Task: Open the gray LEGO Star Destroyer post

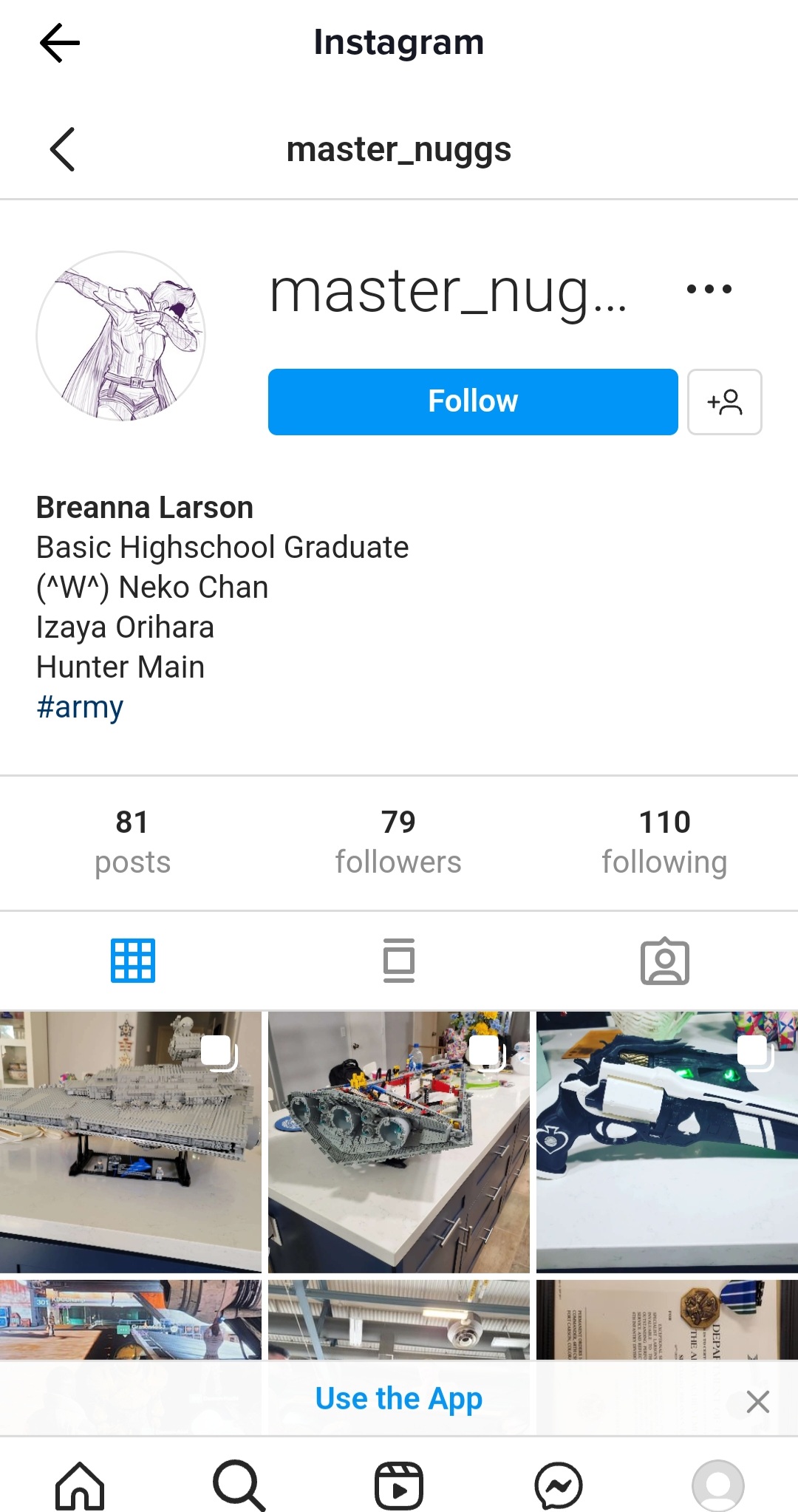Action: [131, 1141]
